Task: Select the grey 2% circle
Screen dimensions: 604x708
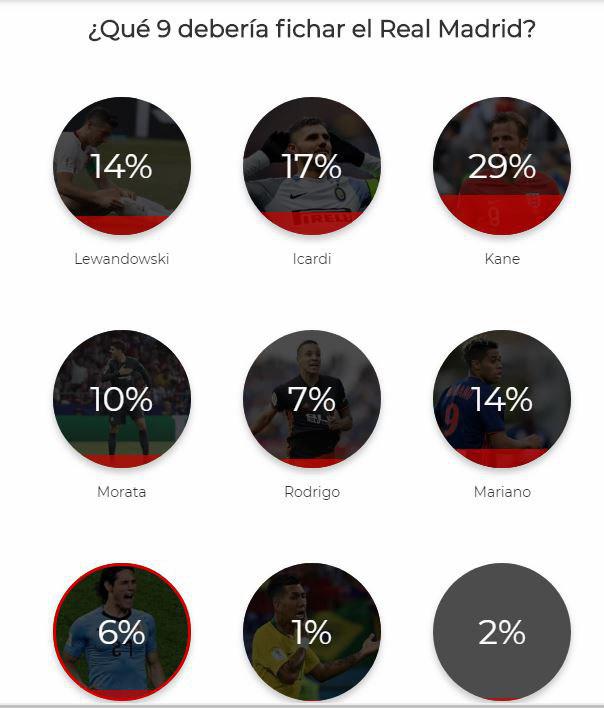Action: 501,632
